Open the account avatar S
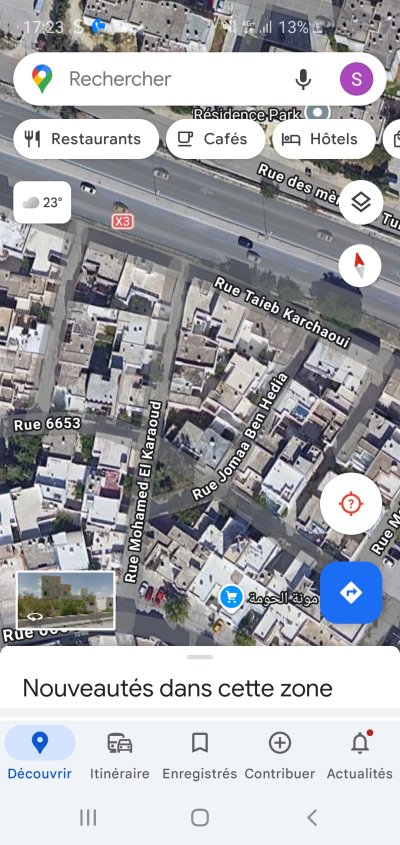The image size is (400, 845). coord(356,79)
